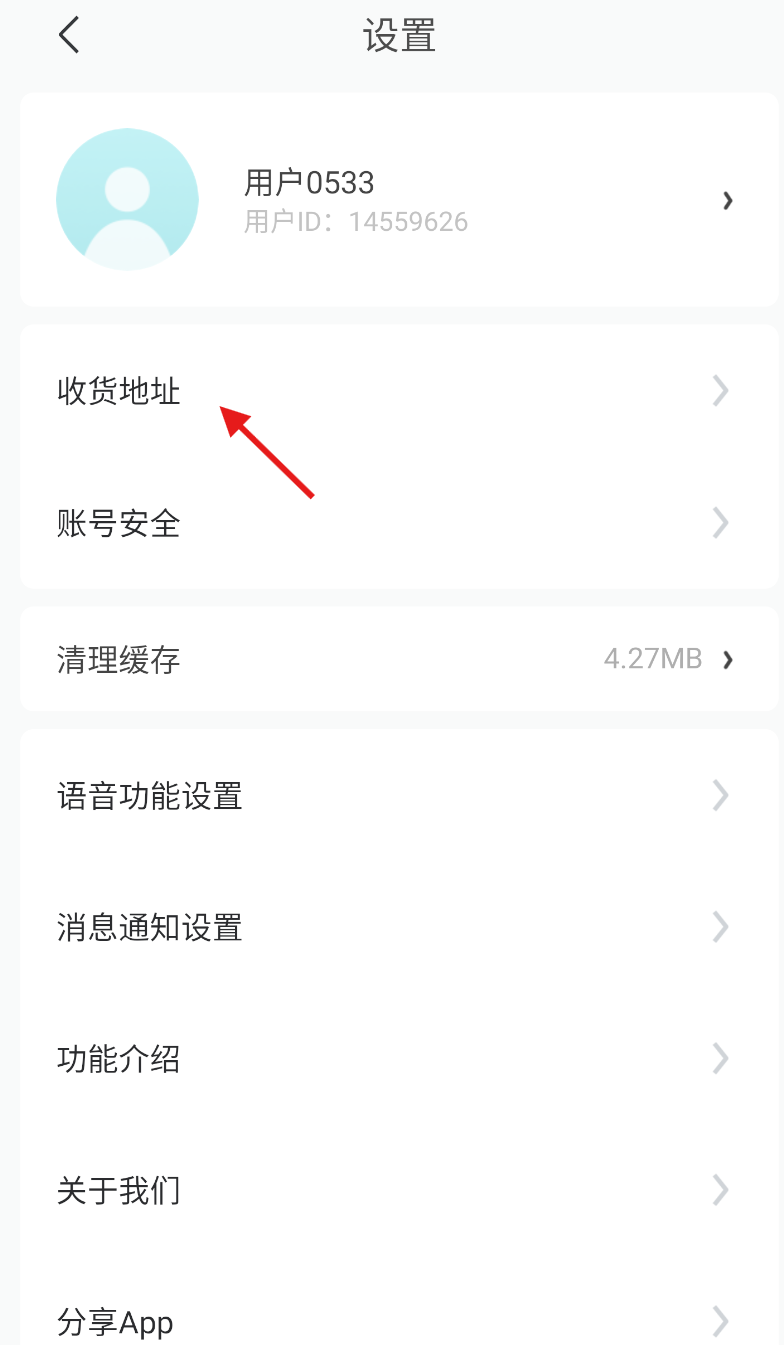View 功能介绍 feature introduction
This screenshot has width=784, height=1345.
click(x=399, y=1059)
